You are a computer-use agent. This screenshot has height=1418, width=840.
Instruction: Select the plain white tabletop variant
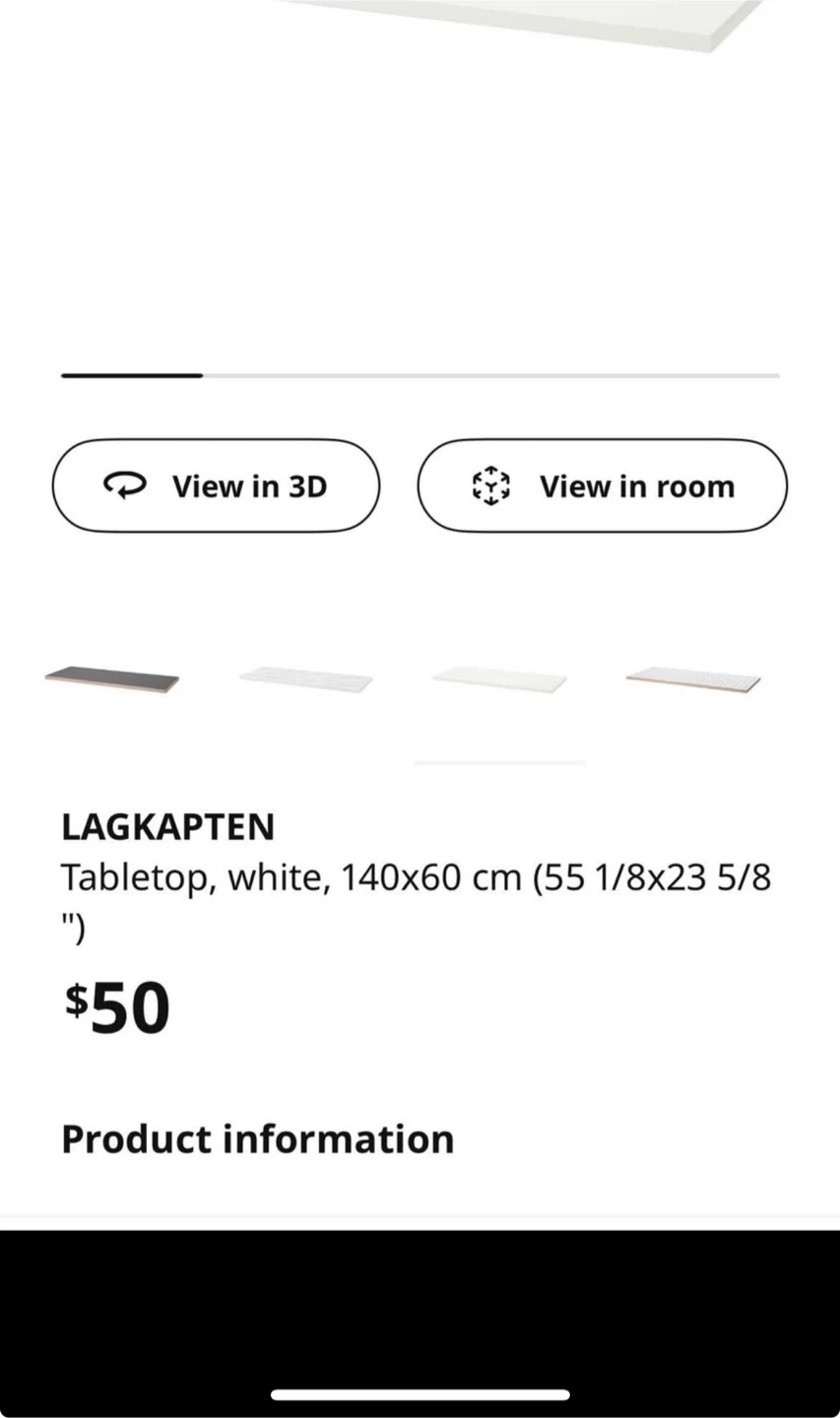499,677
